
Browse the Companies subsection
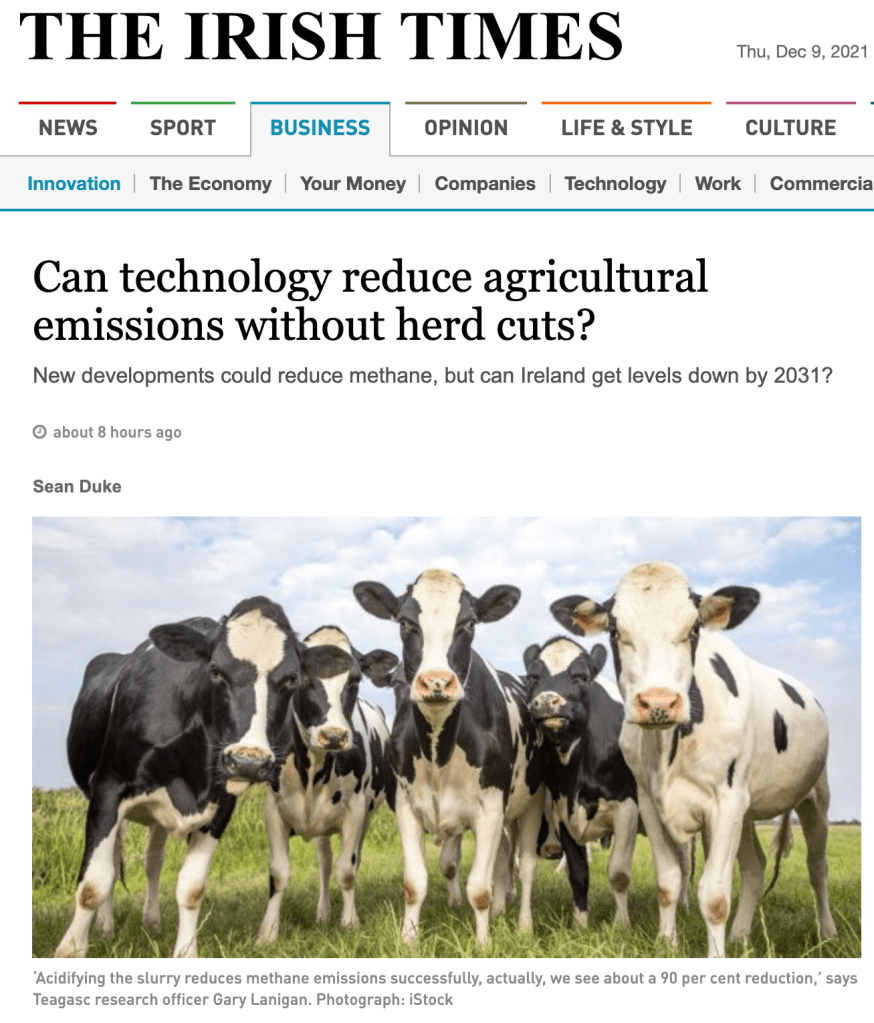485,183
